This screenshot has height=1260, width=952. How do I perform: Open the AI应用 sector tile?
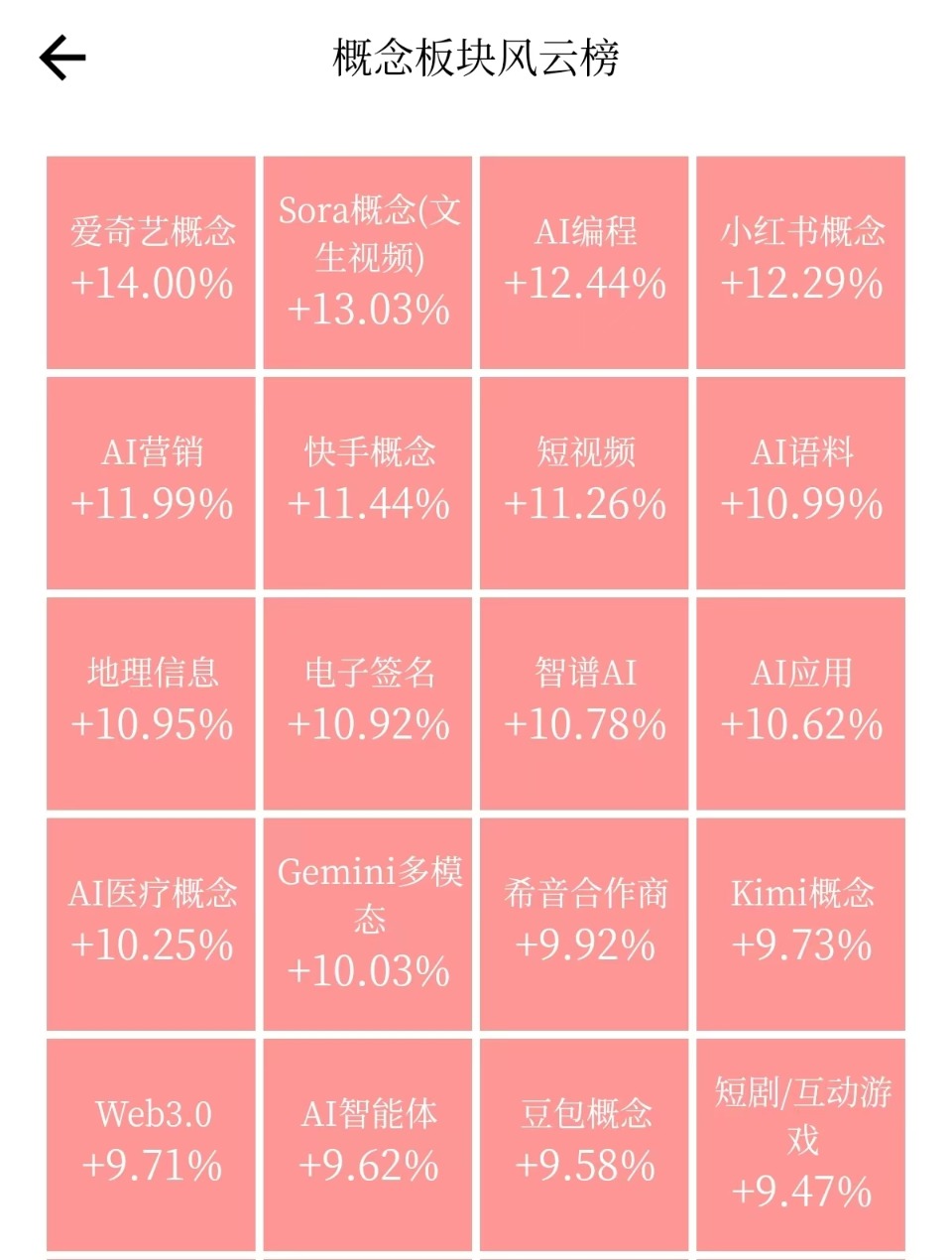click(800, 702)
